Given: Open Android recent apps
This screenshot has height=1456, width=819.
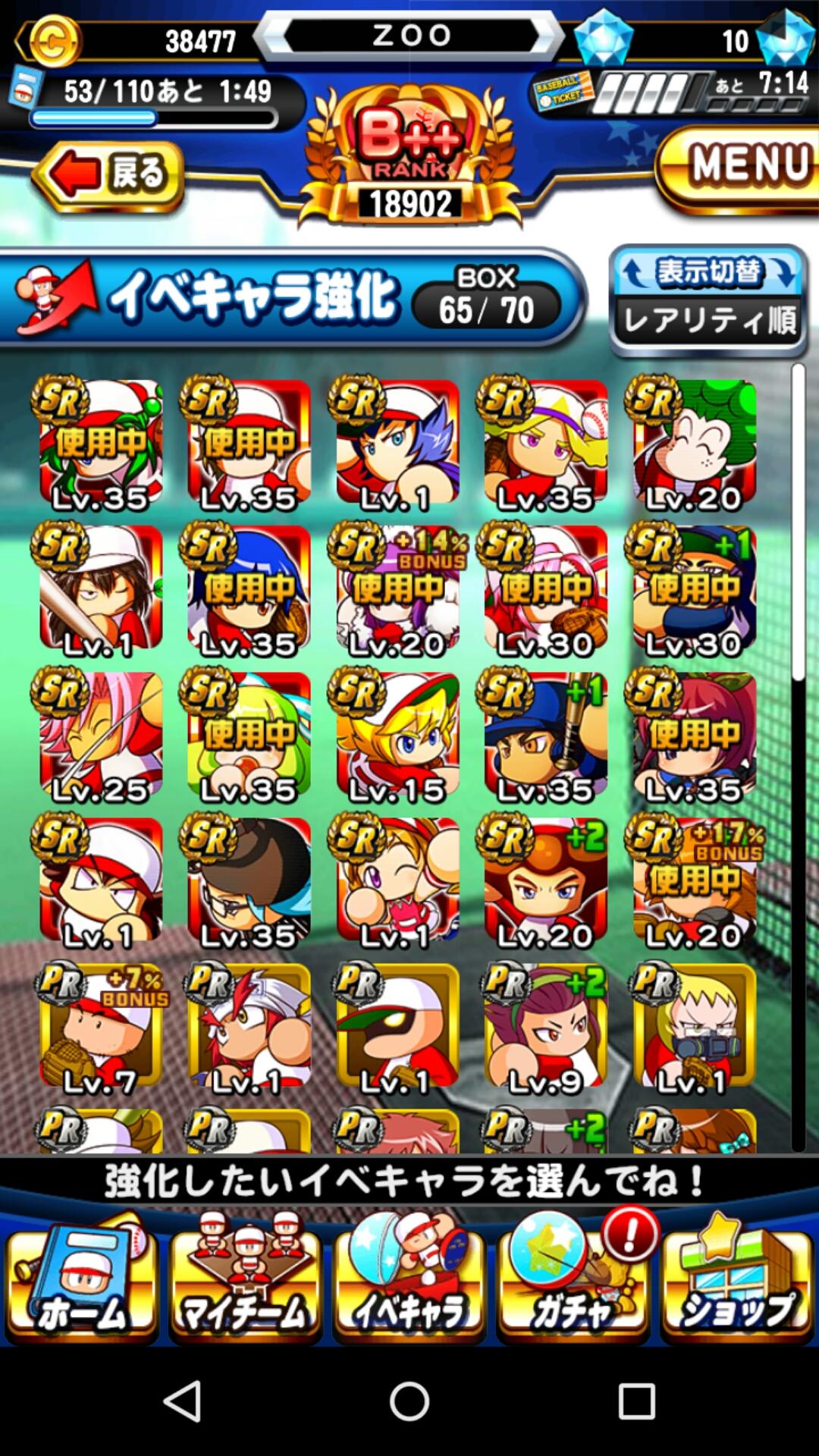Looking at the screenshot, I should pos(635,1401).
